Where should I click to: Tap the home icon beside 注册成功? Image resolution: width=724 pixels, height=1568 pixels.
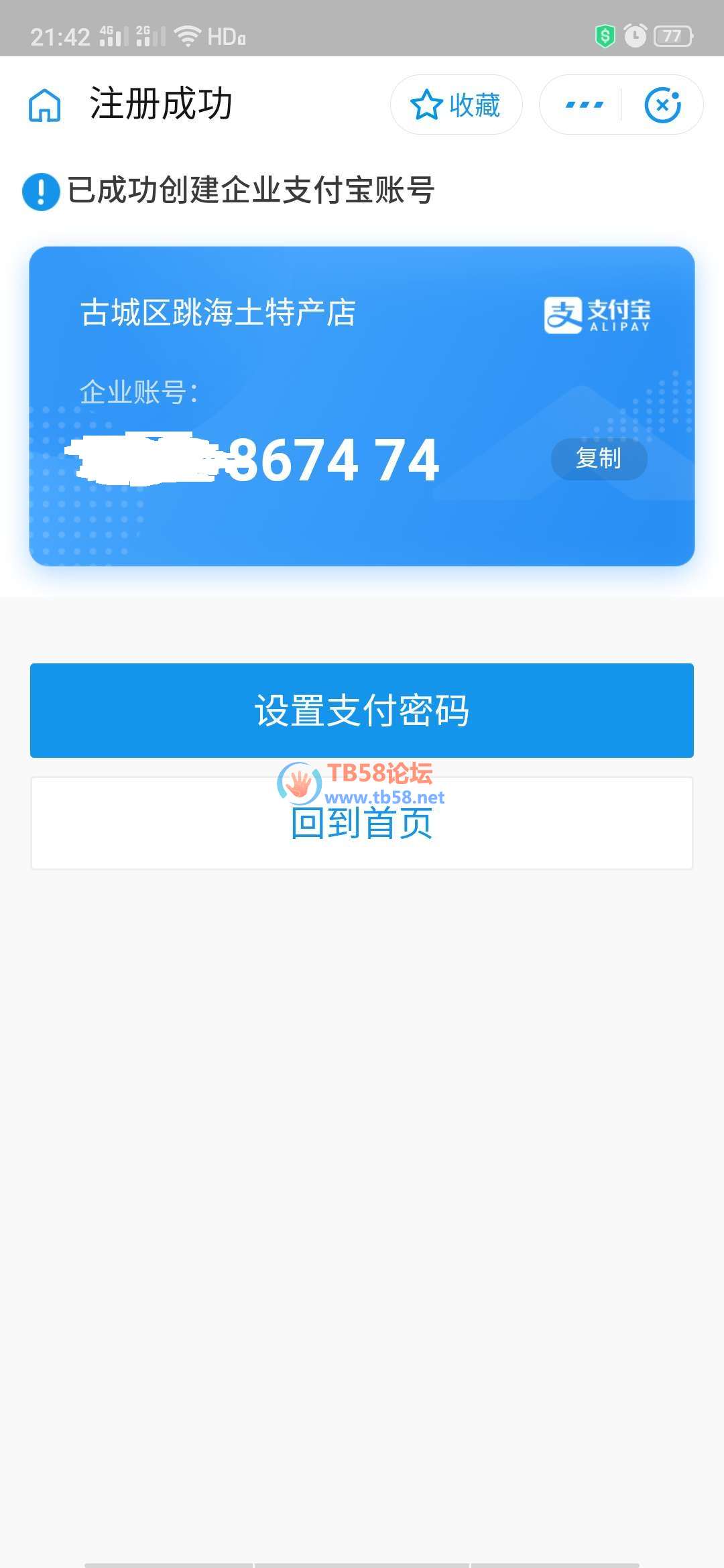(45, 106)
